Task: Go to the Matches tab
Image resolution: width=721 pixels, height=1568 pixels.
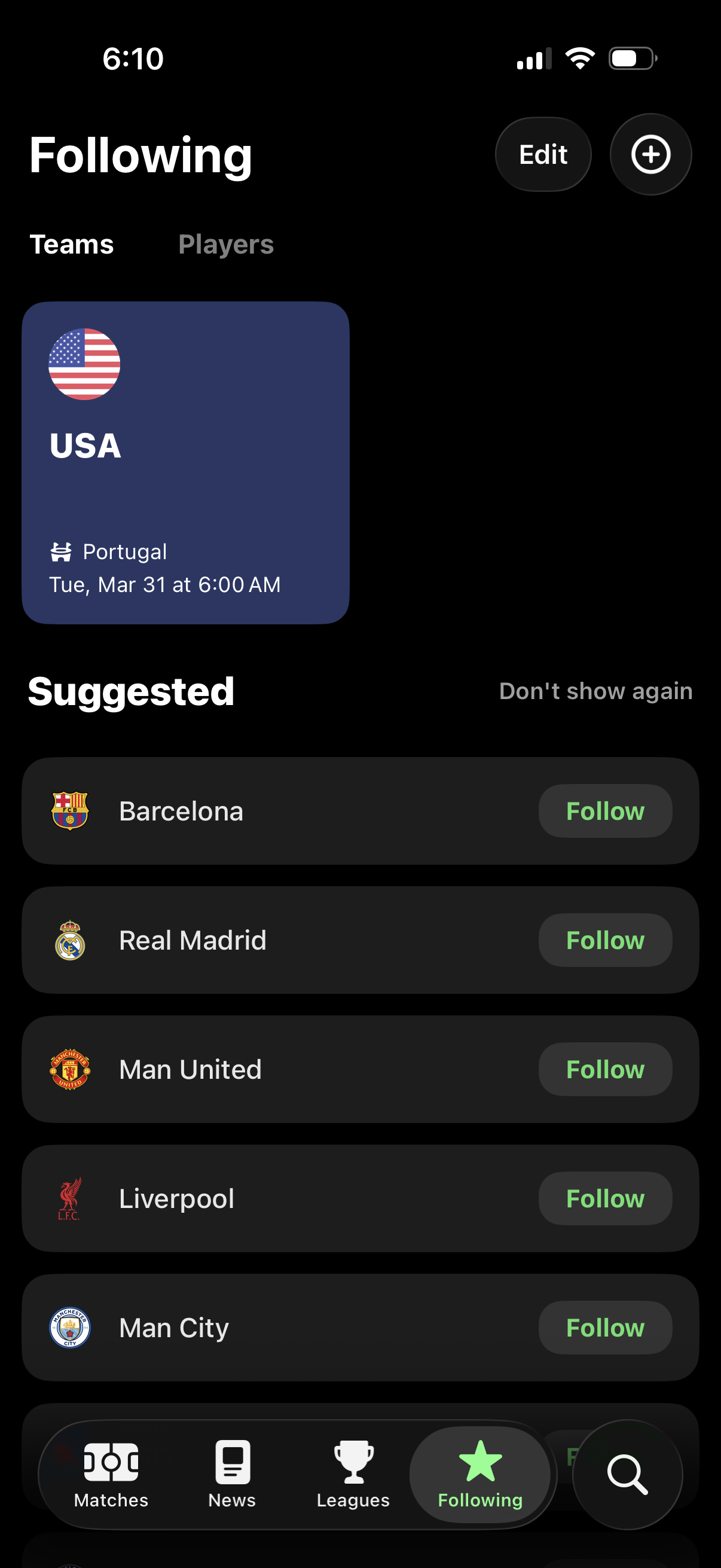Action: pos(111,1474)
